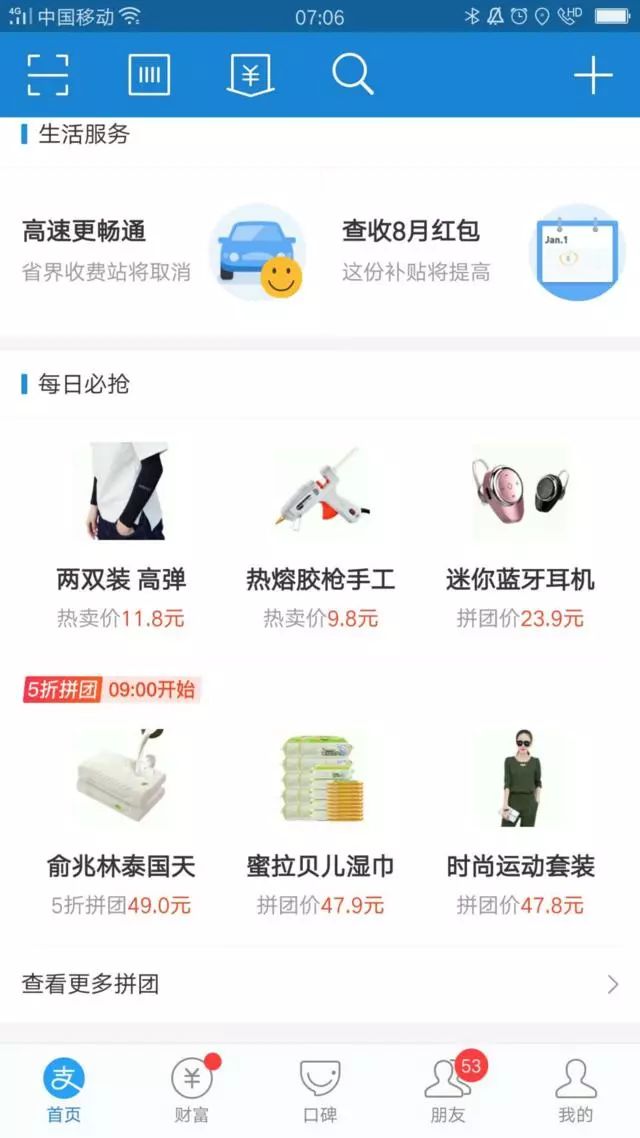Viewport: 640px width, 1138px height.
Task: Open the plus menu in header
Action: [x=592, y=75]
